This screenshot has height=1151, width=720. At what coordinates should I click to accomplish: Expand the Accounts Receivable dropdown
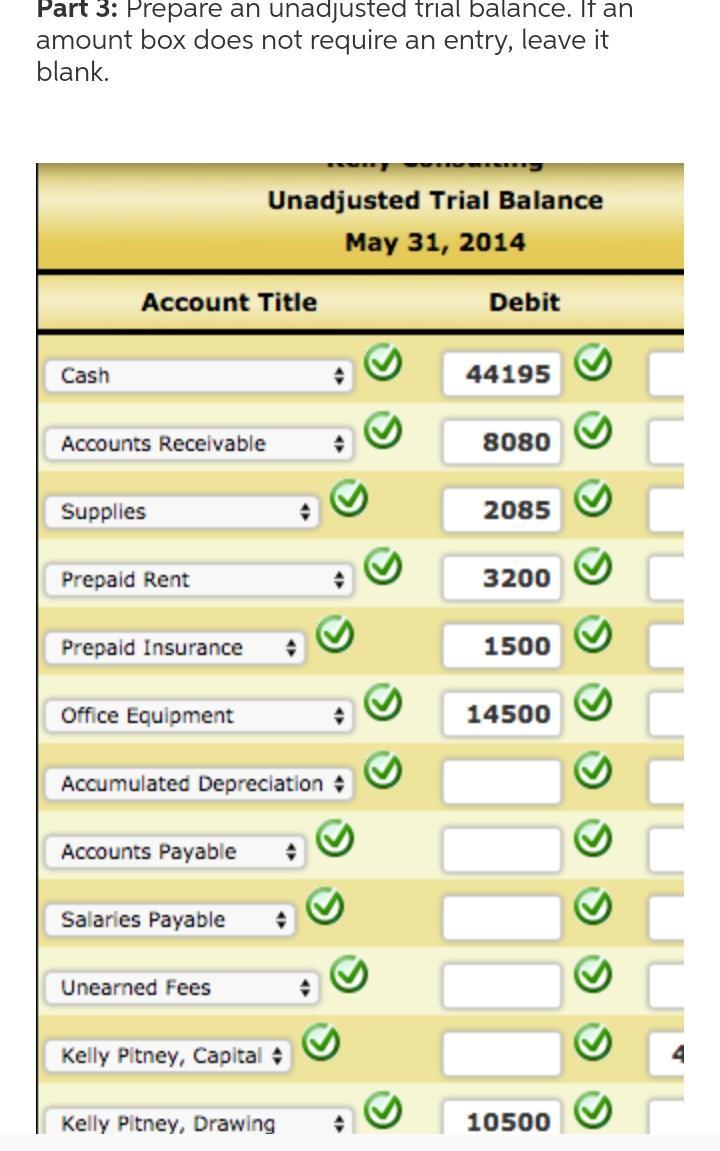pos(198,444)
